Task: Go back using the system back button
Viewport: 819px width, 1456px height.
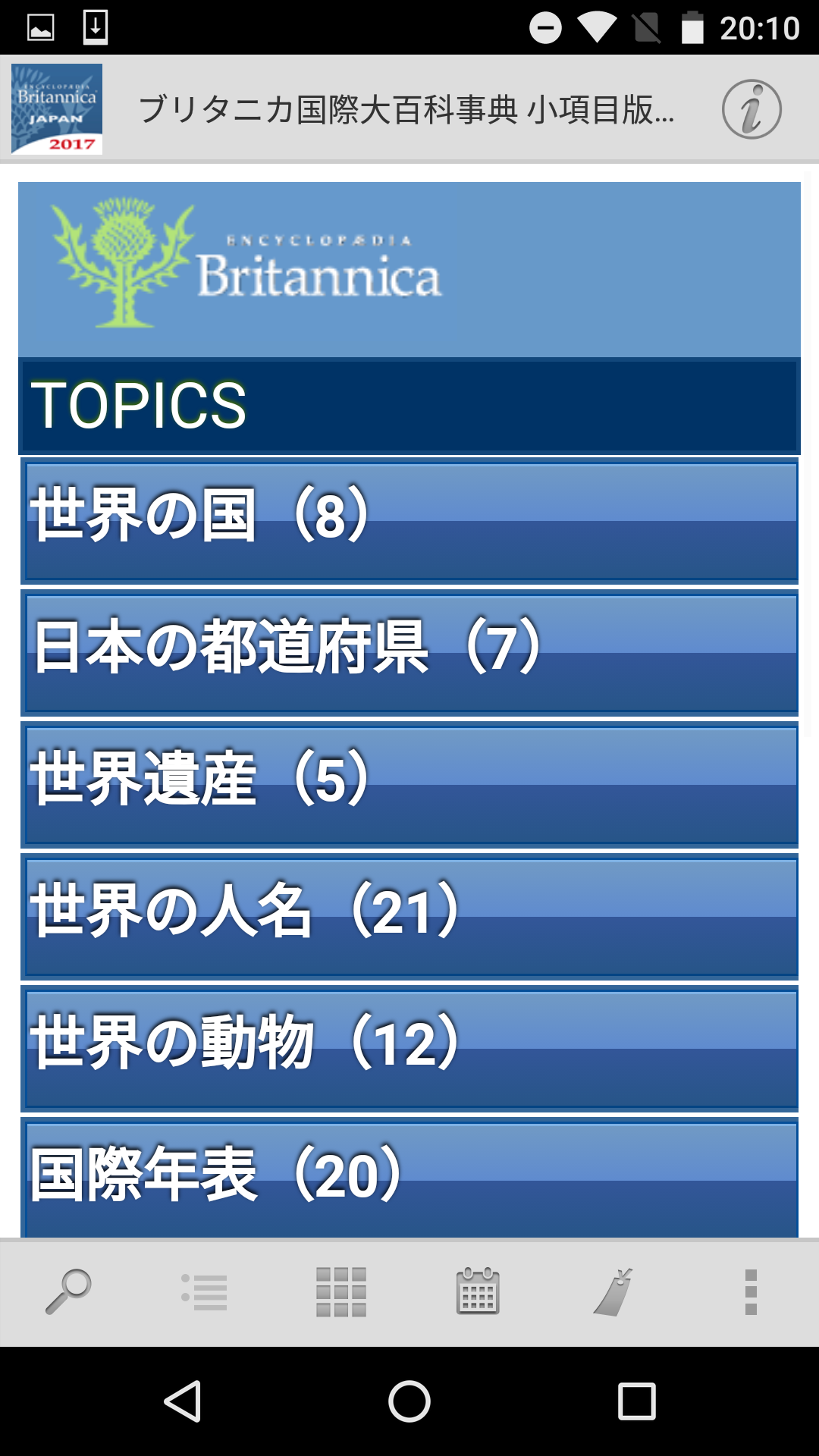Action: pos(182,1401)
